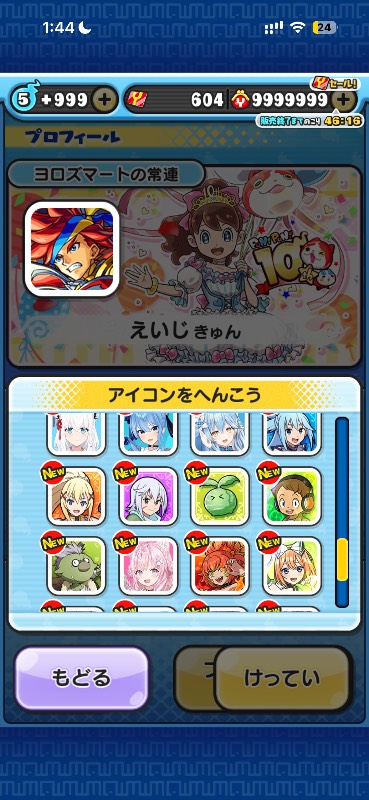Choose the cat-eared girl with maid headband
Screen dimensions: 369x800
click(292, 566)
